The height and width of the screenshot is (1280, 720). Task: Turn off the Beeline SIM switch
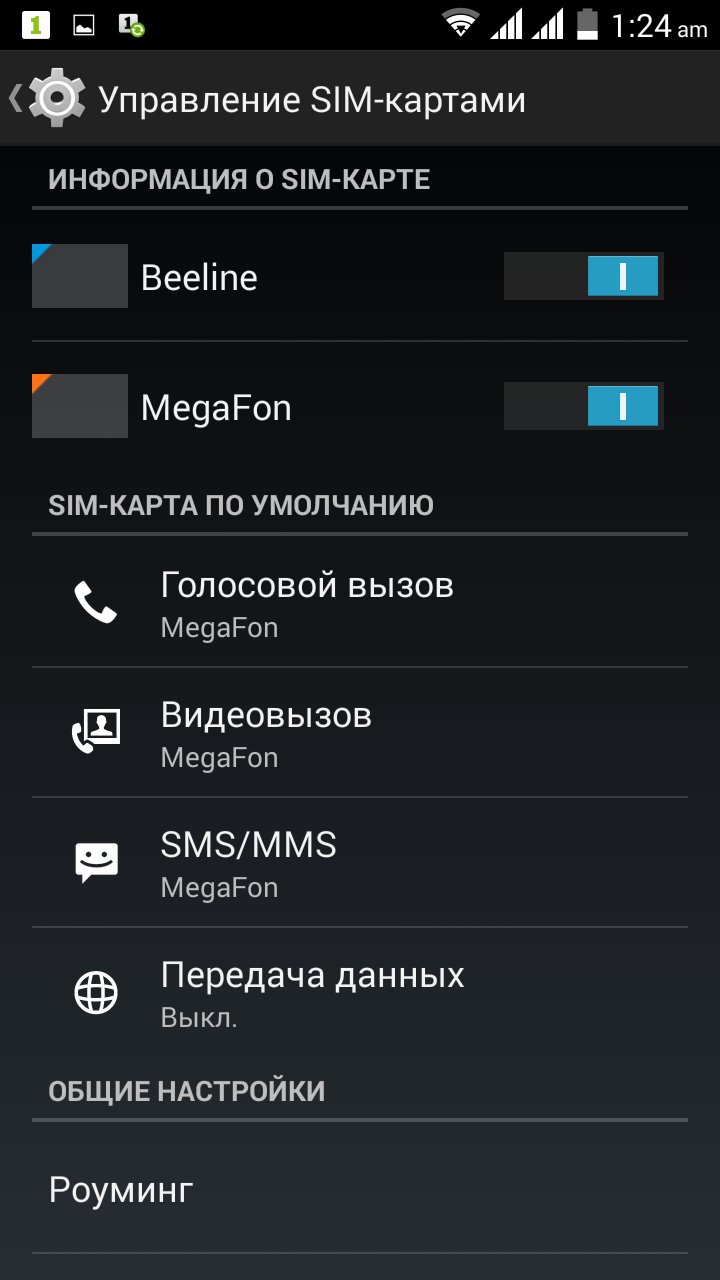point(583,277)
